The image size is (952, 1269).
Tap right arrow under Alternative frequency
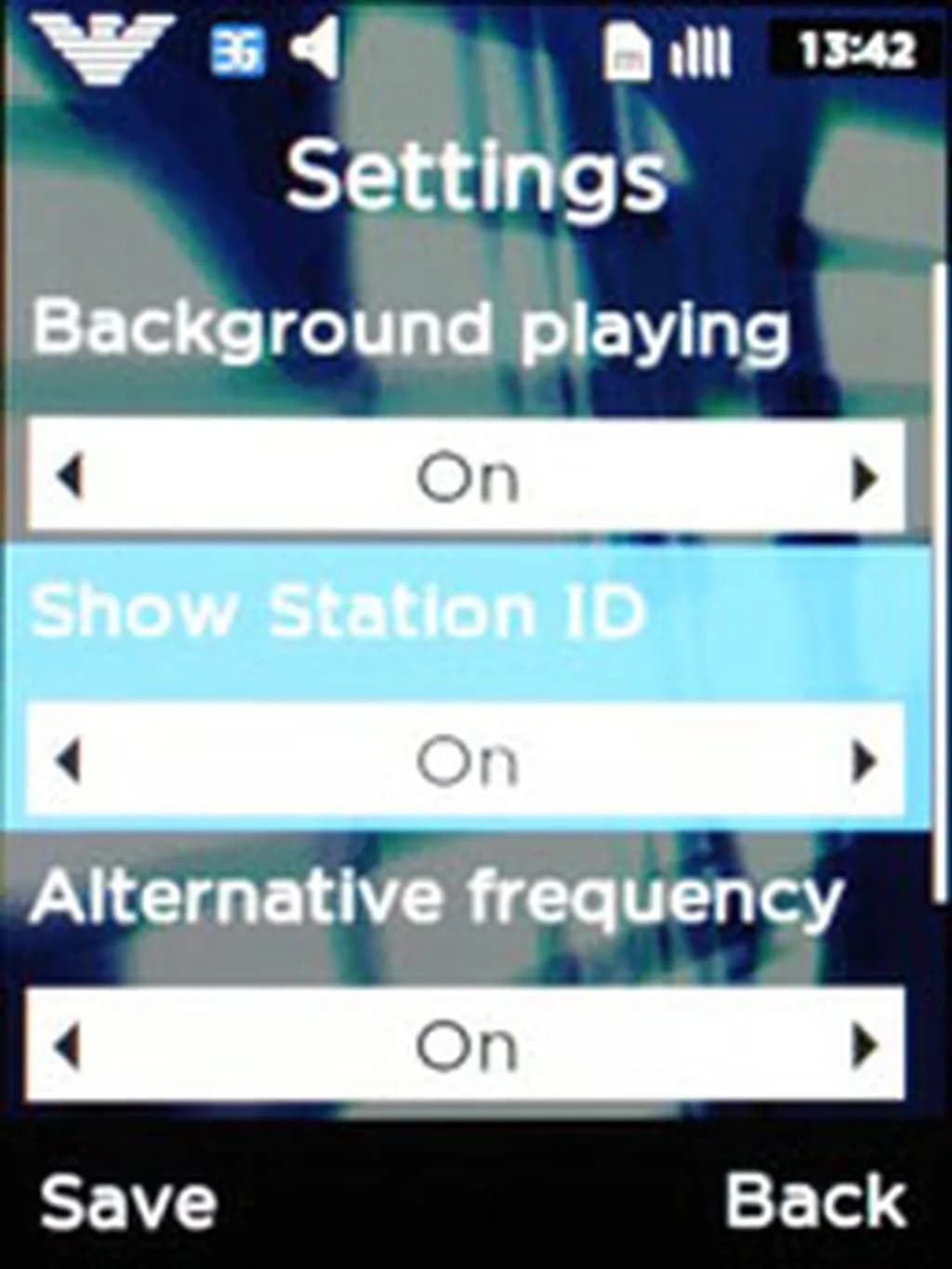click(x=865, y=1046)
